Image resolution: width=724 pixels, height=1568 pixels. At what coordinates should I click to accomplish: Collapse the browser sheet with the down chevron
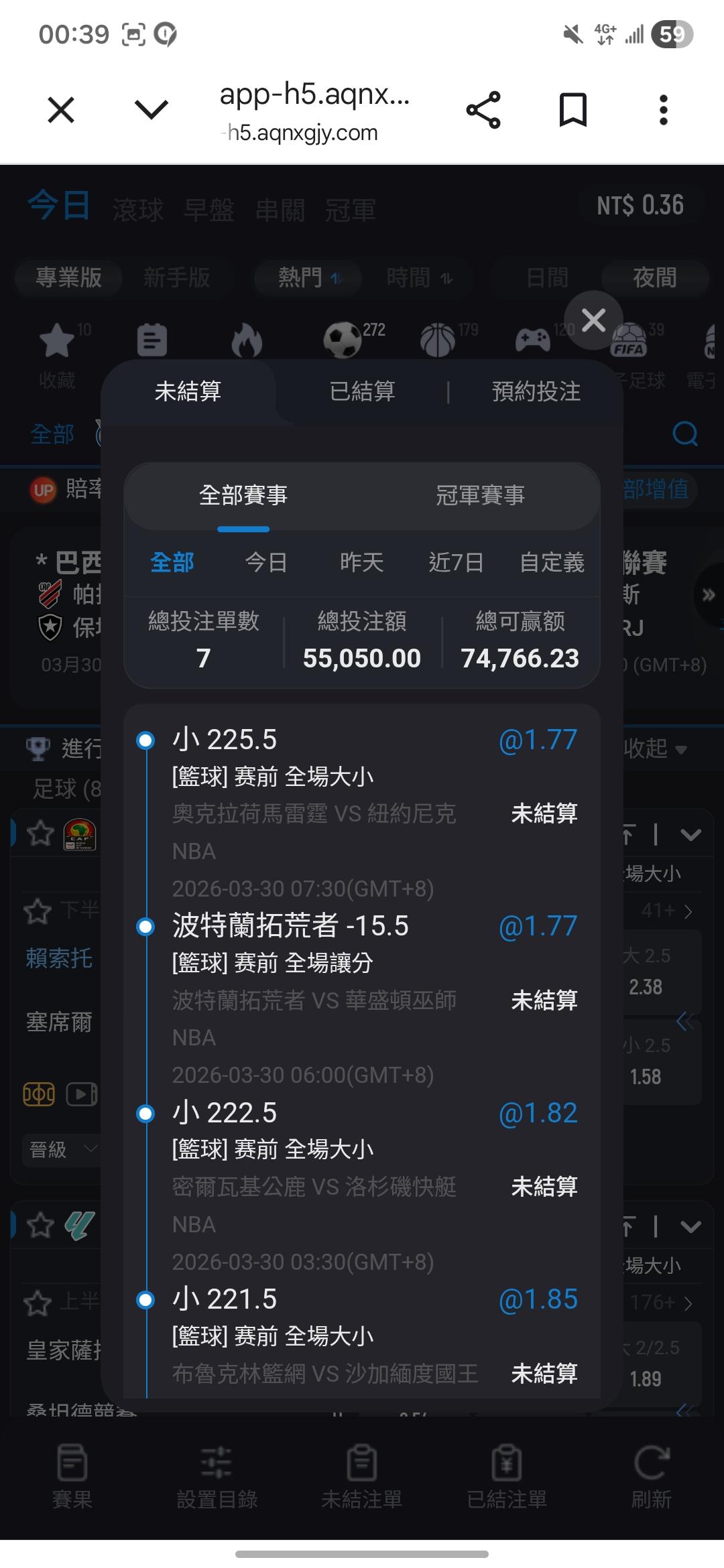[152, 110]
